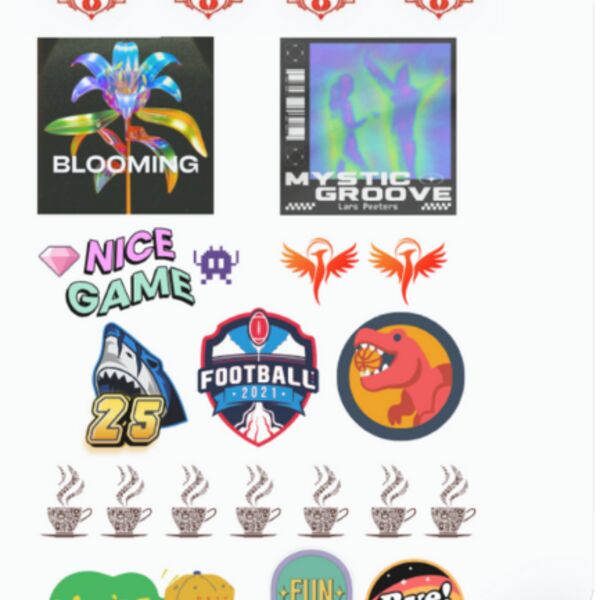Choose the Nice Game sticker
Viewport: 600px width, 600px height.
point(130,270)
